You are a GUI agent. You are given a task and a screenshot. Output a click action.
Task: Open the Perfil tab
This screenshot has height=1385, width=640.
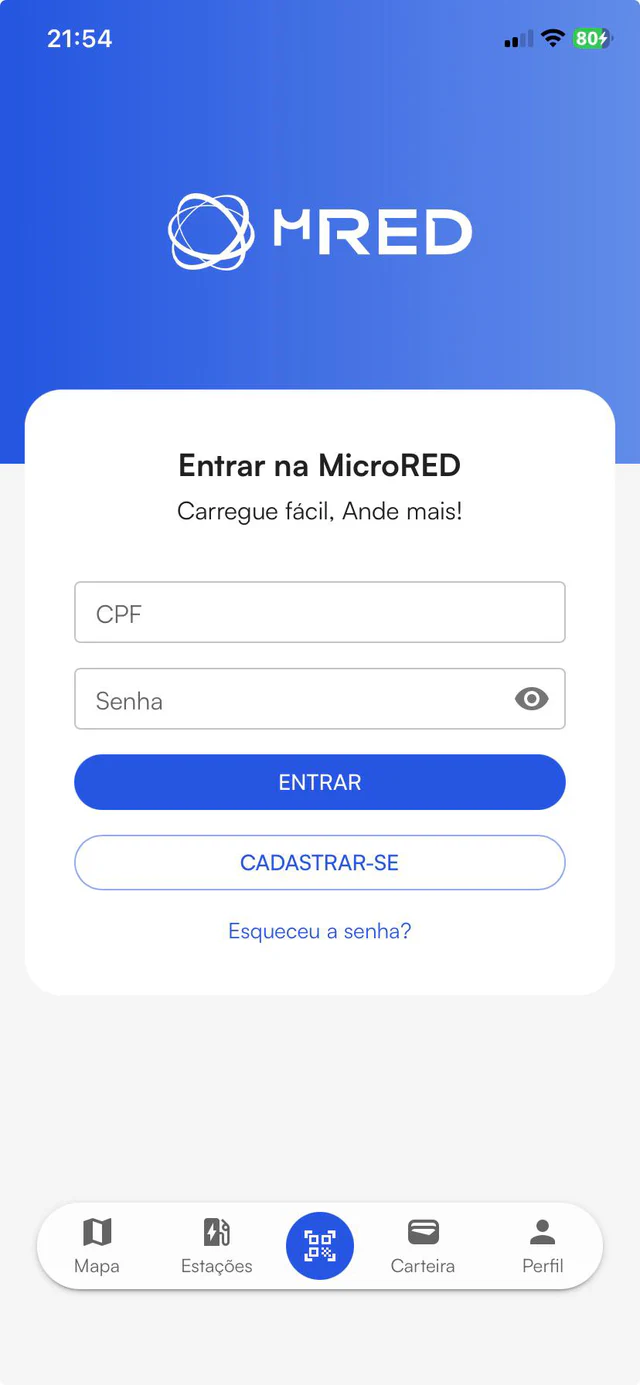point(543,1246)
